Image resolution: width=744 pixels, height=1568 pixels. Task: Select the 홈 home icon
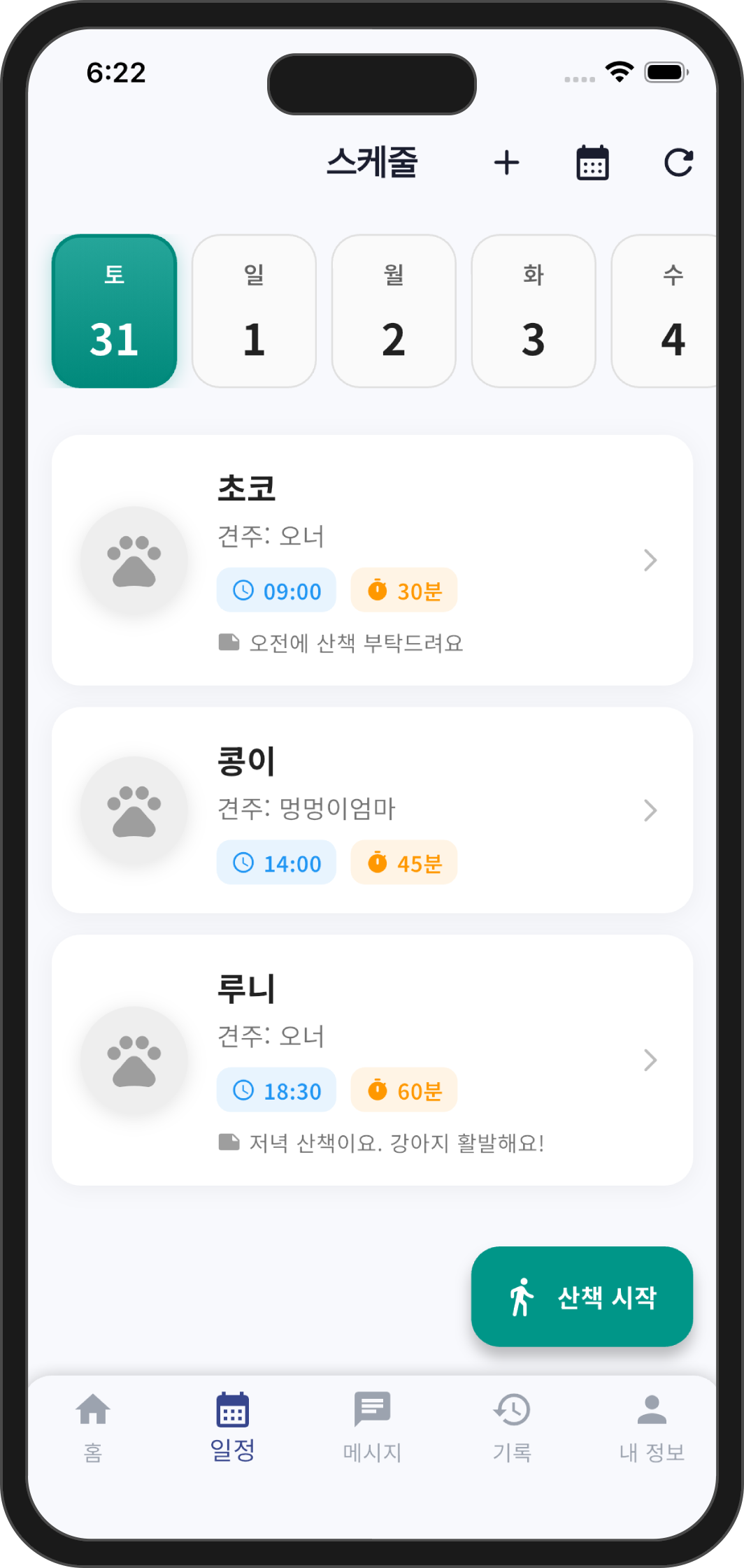[x=93, y=1423]
